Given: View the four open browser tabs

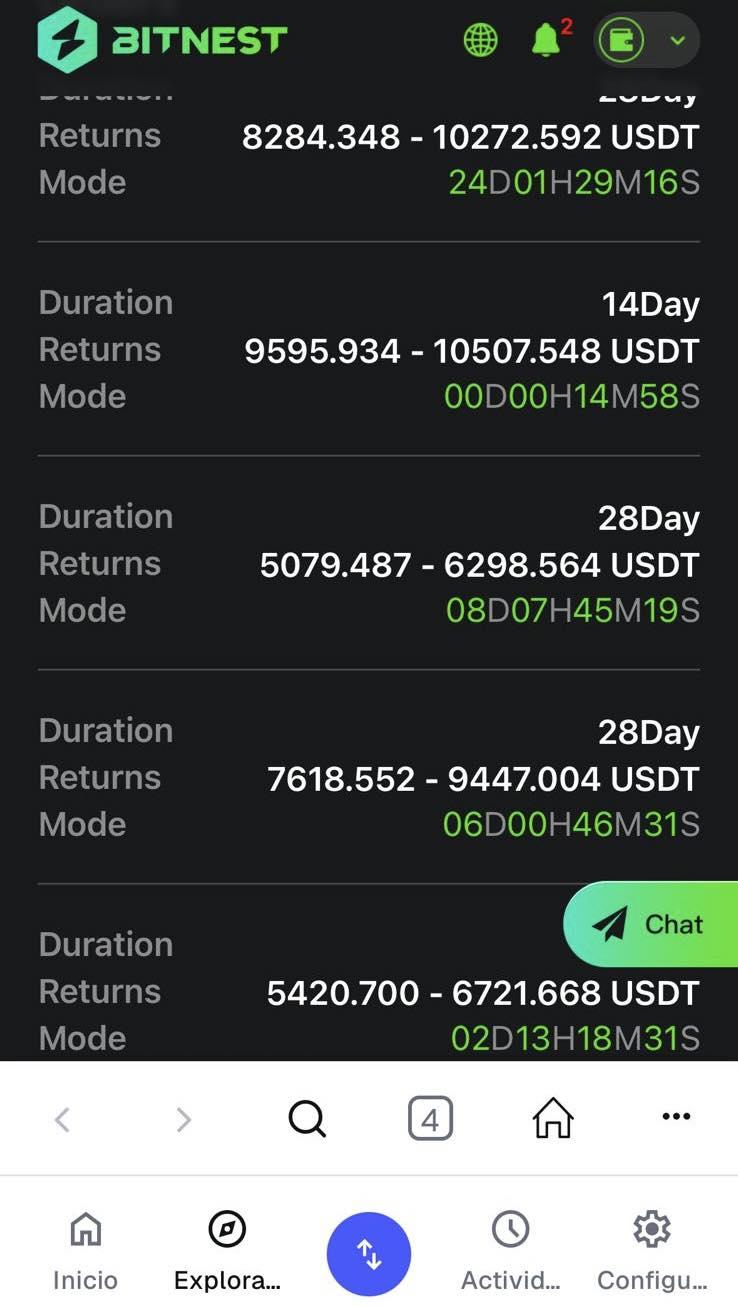Looking at the screenshot, I should 430,1119.
